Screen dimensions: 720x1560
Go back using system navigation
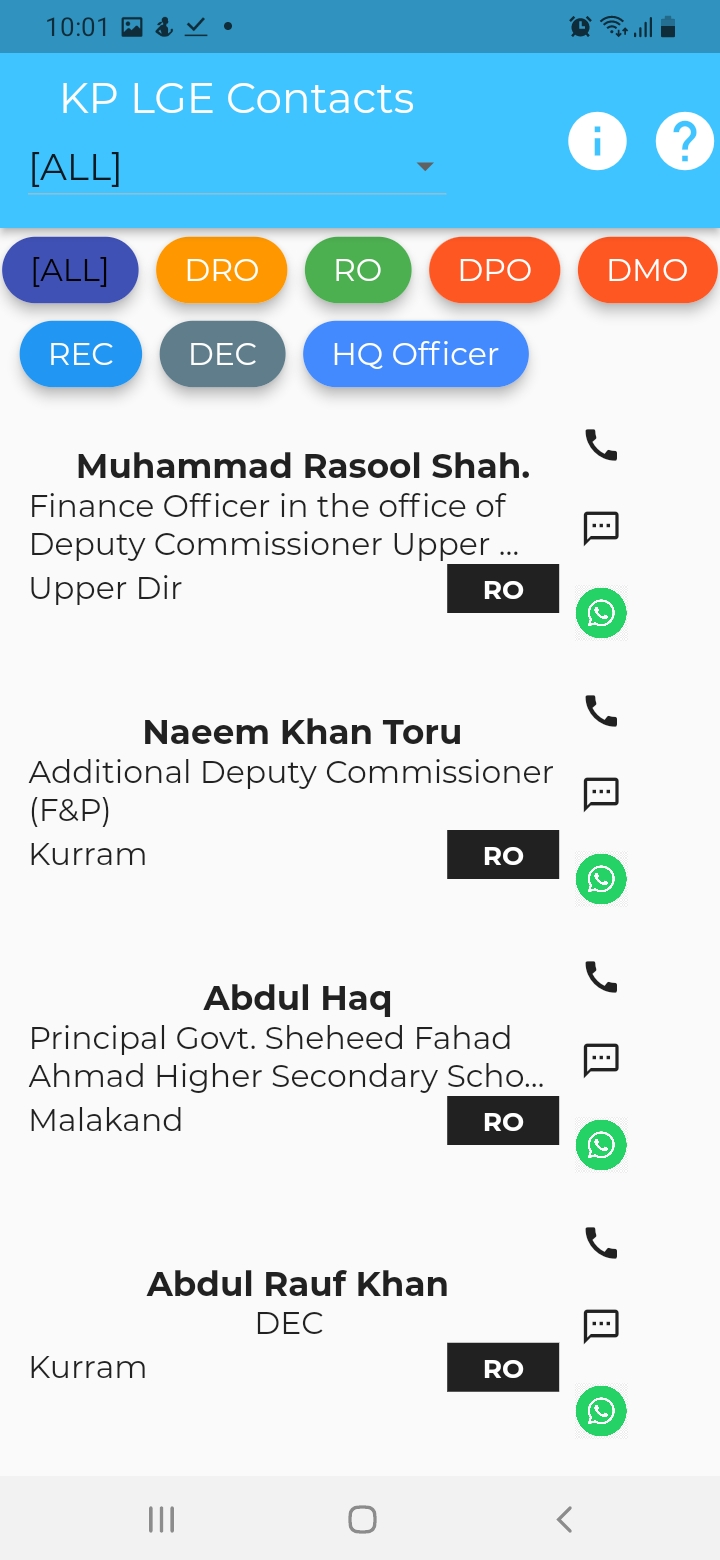point(564,1520)
